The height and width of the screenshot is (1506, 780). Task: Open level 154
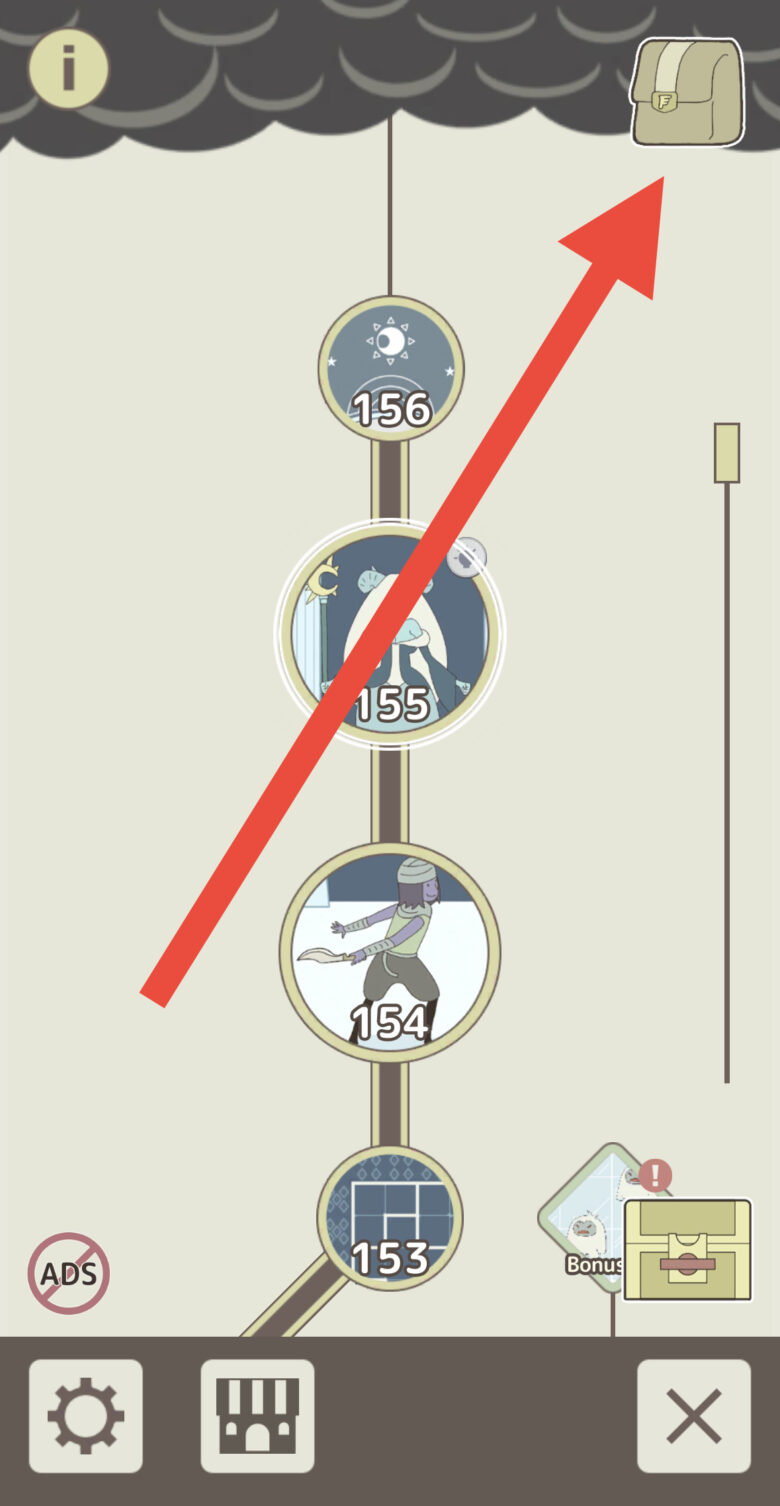tap(390, 950)
